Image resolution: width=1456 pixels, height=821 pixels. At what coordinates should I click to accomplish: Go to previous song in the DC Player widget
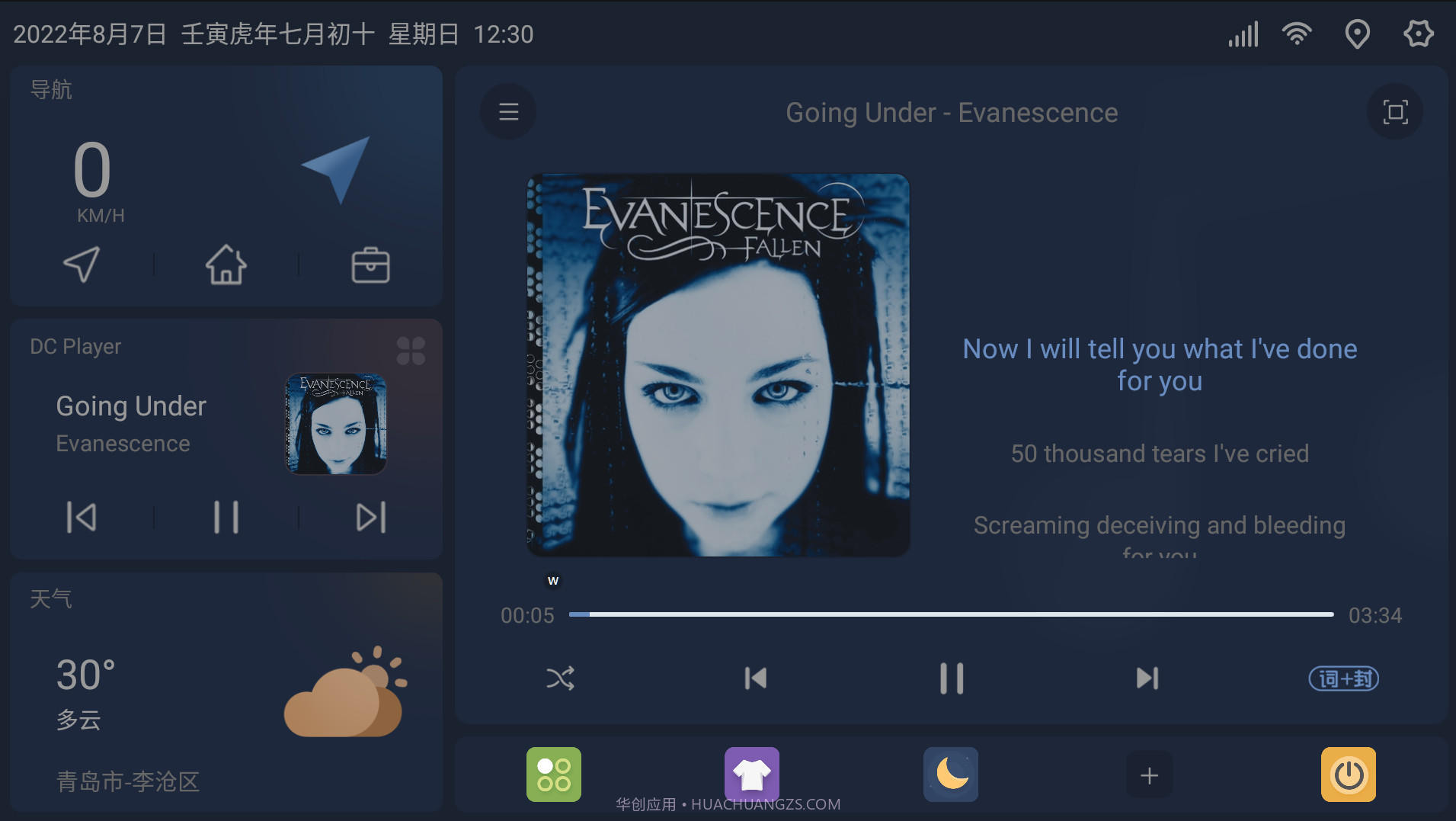coord(81,517)
